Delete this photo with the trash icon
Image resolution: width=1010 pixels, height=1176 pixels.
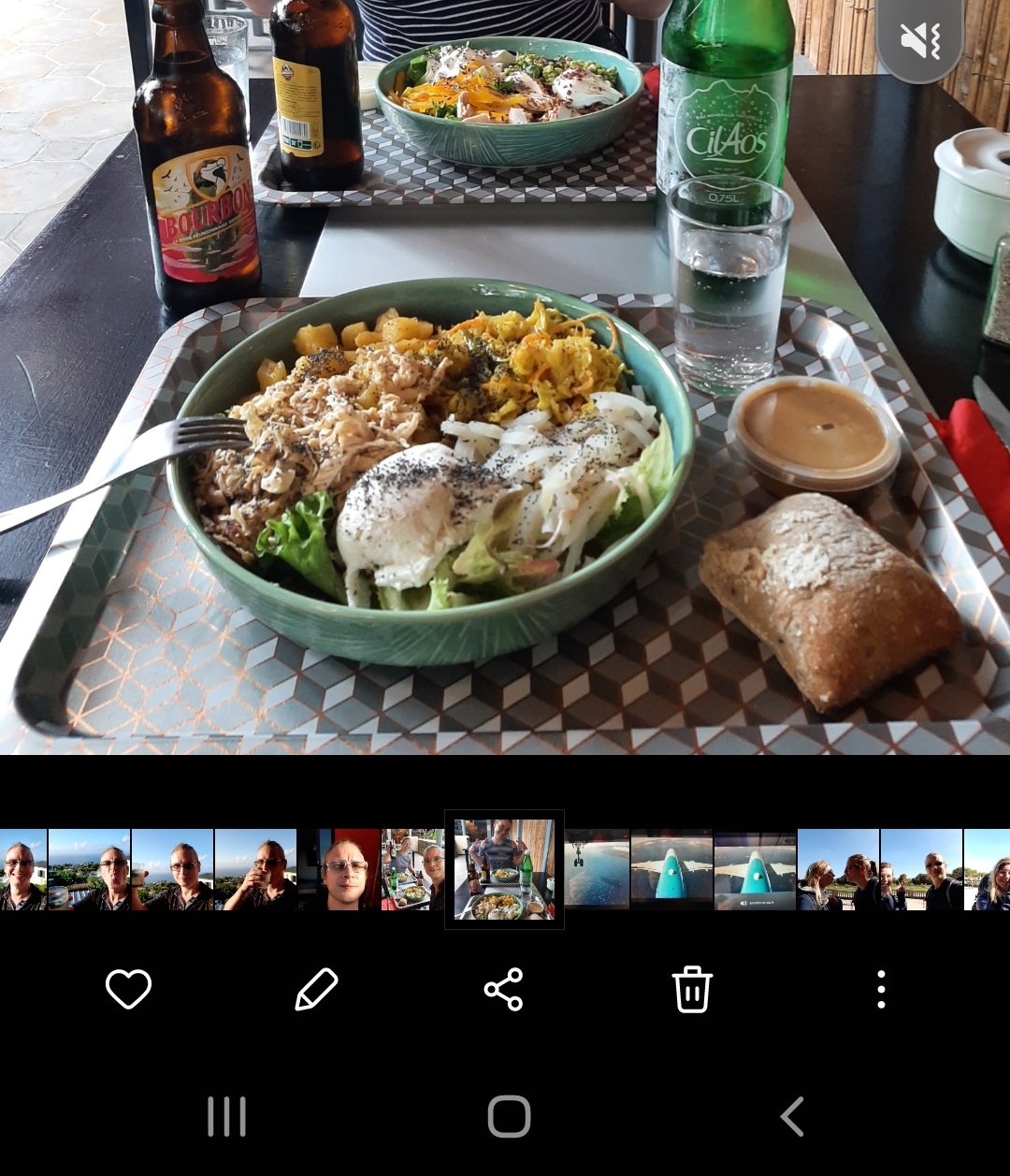coord(692,989)
